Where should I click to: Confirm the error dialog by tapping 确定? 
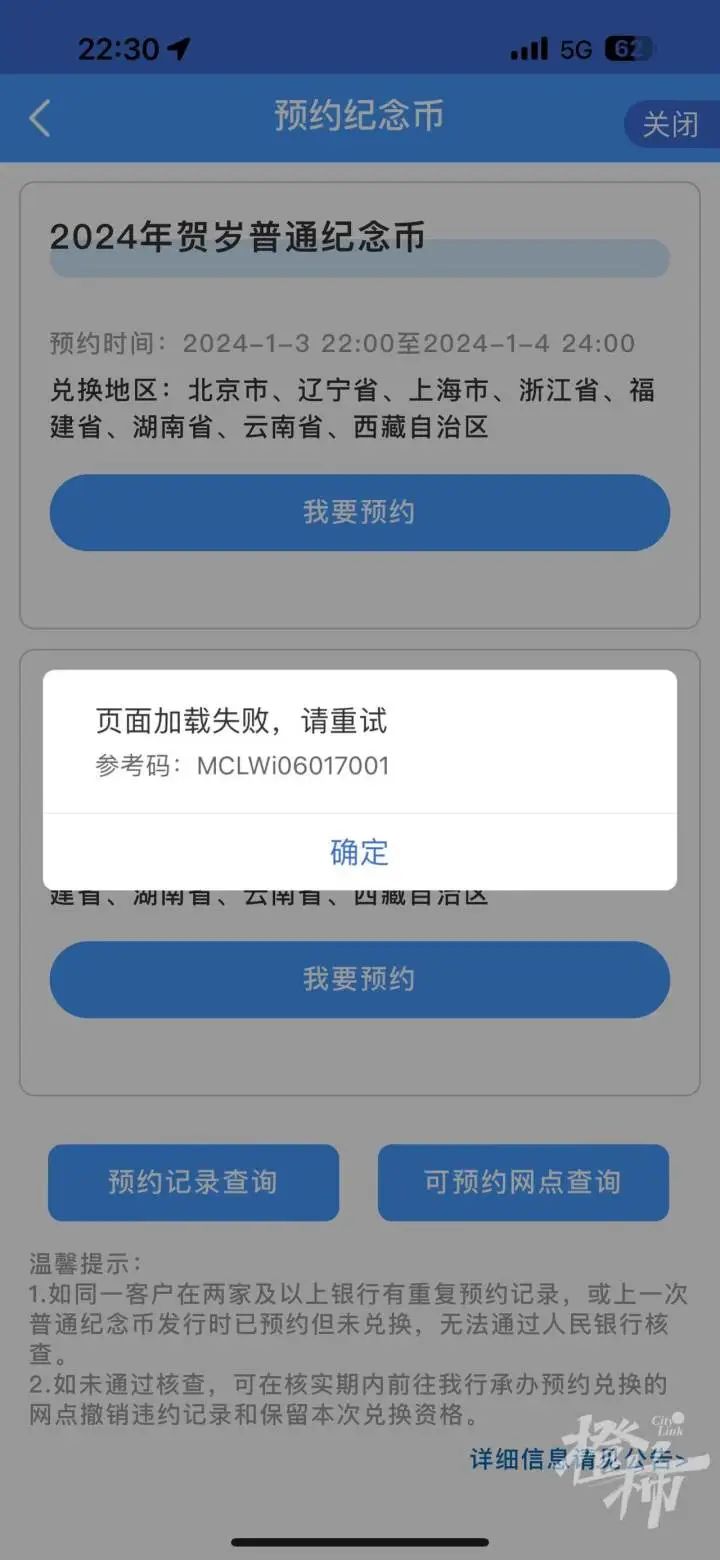click(x=359, y=852)
